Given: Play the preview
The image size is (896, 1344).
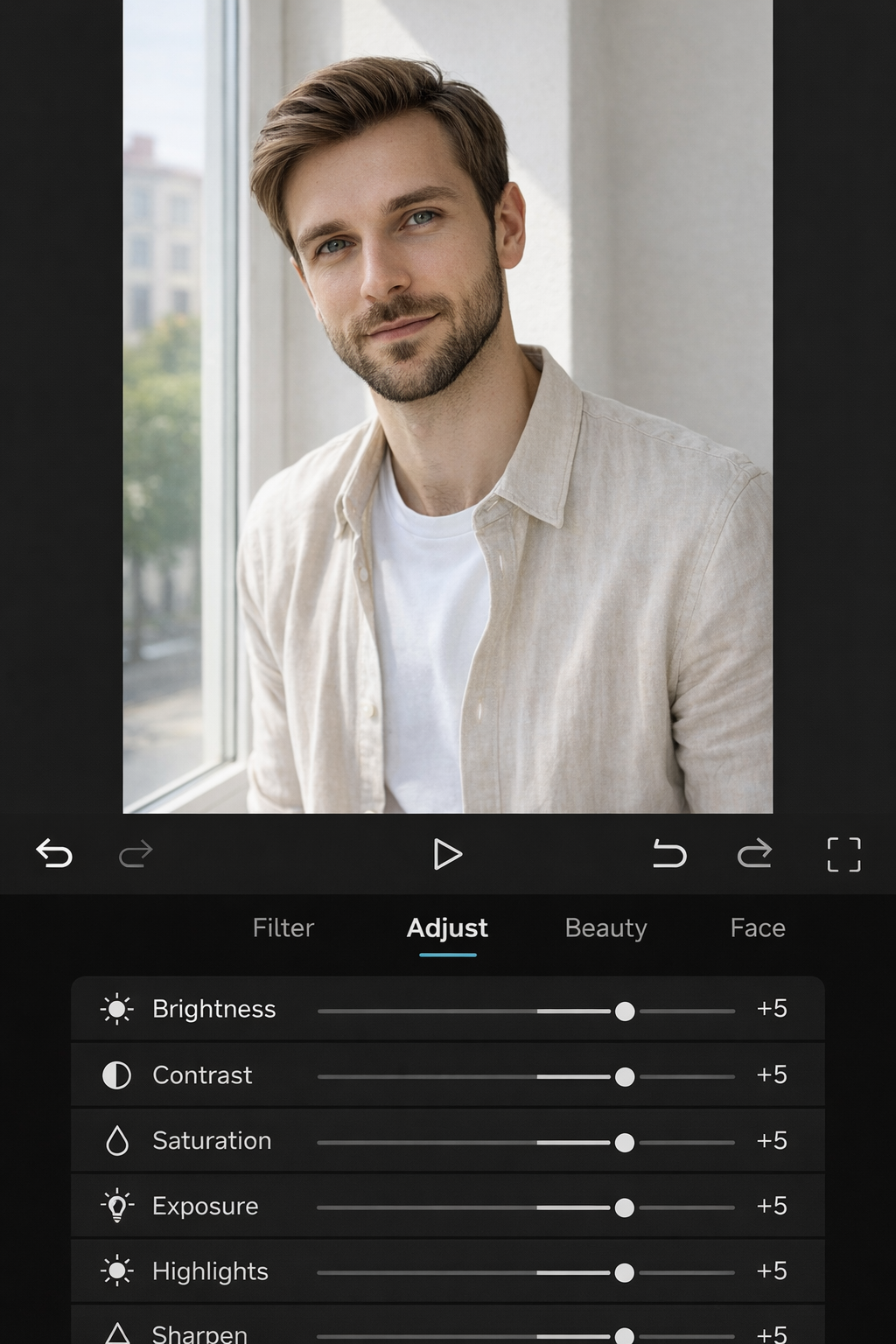Looking at the screenshot, I should click(x=447, y=854).
